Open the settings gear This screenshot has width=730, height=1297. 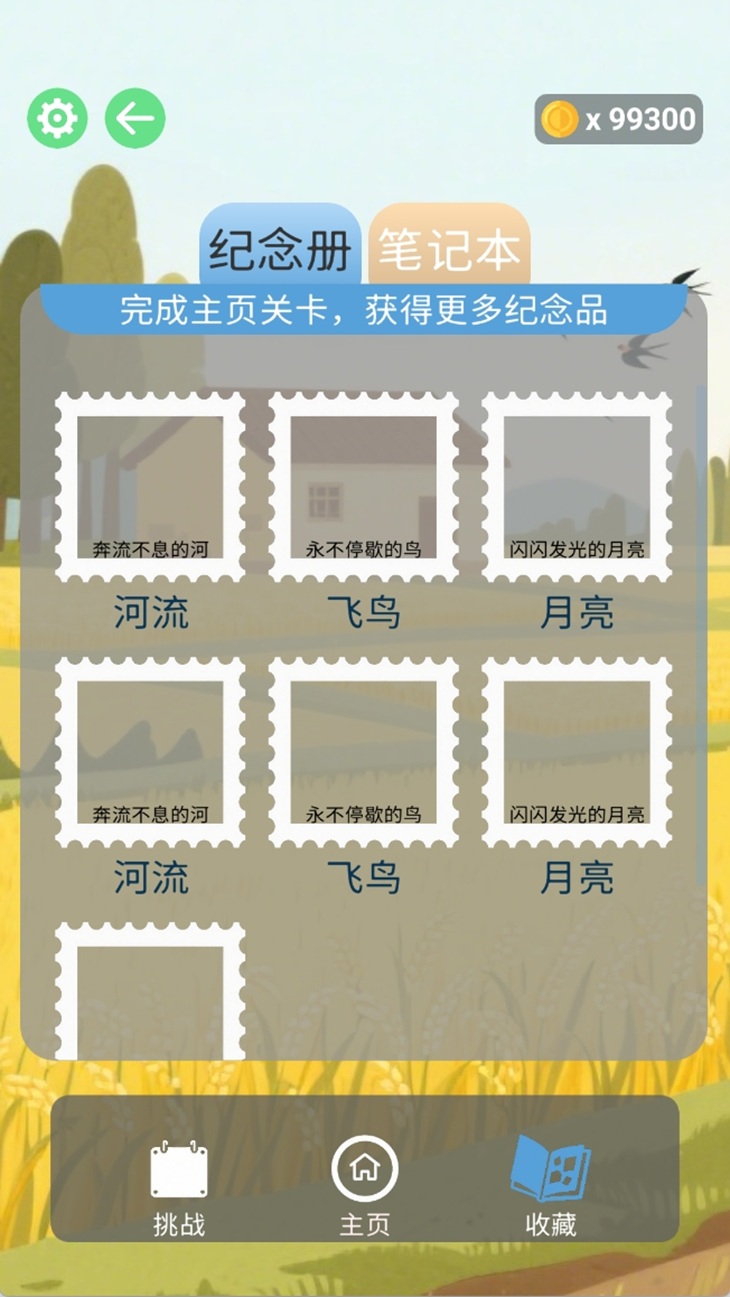tap(56, 117)
